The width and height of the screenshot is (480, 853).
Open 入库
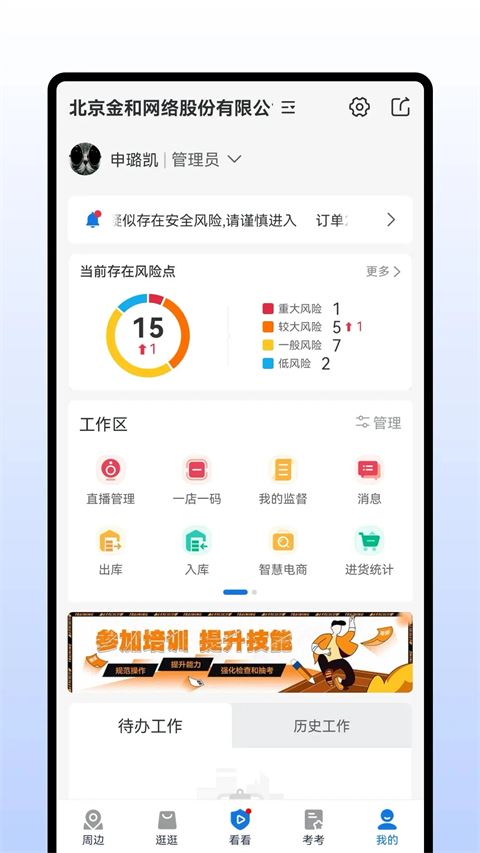point(196,551)
